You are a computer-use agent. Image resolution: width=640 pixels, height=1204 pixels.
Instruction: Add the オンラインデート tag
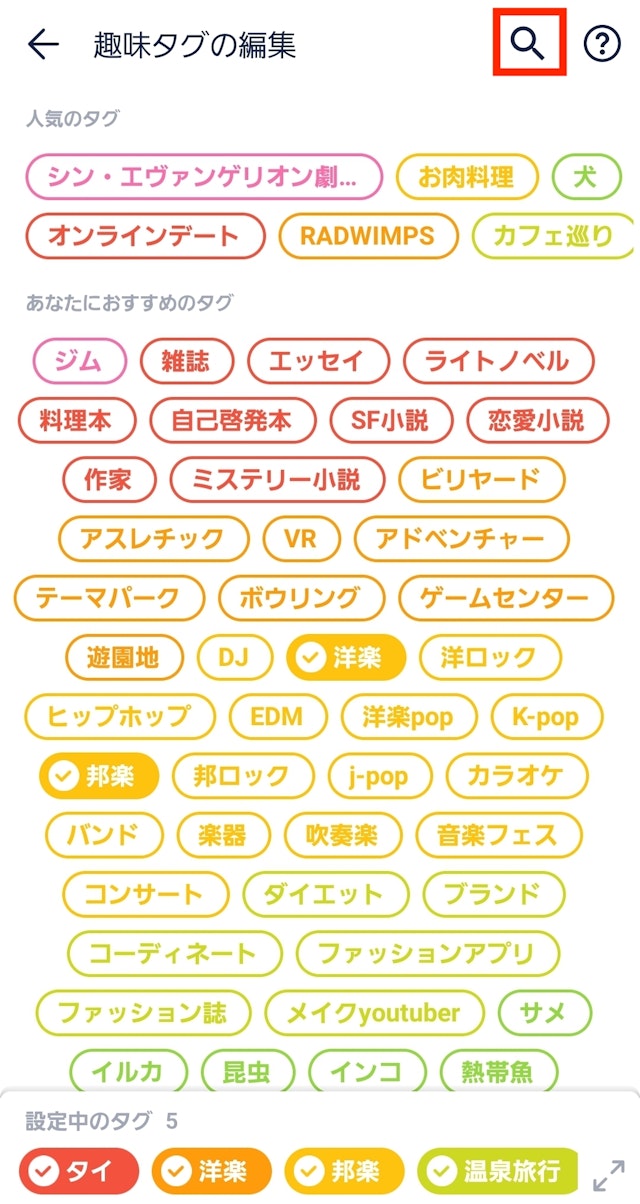[x=144, y=236]
